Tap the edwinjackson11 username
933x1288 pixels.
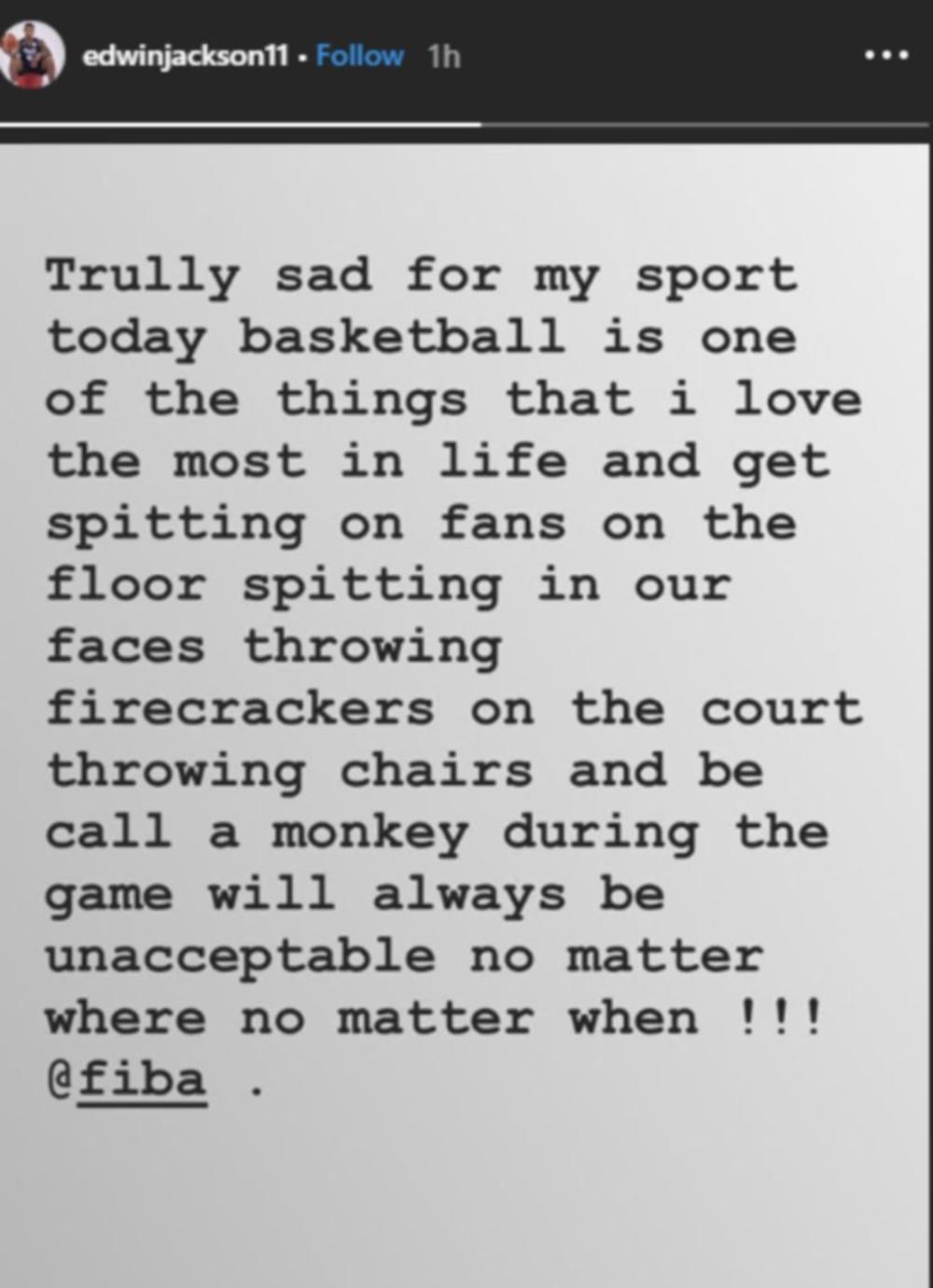click(185, 56)
